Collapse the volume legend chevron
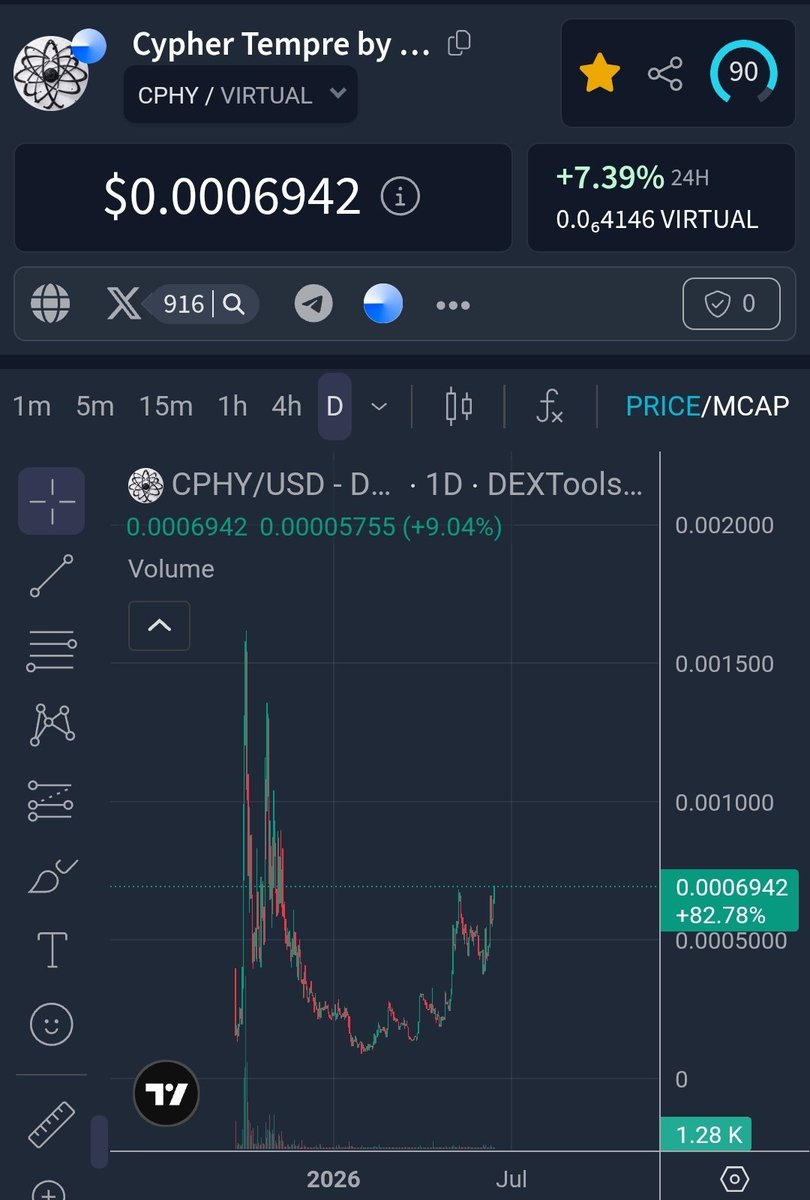The width and height of the screenshot is (810, 1200). point(159,626)
